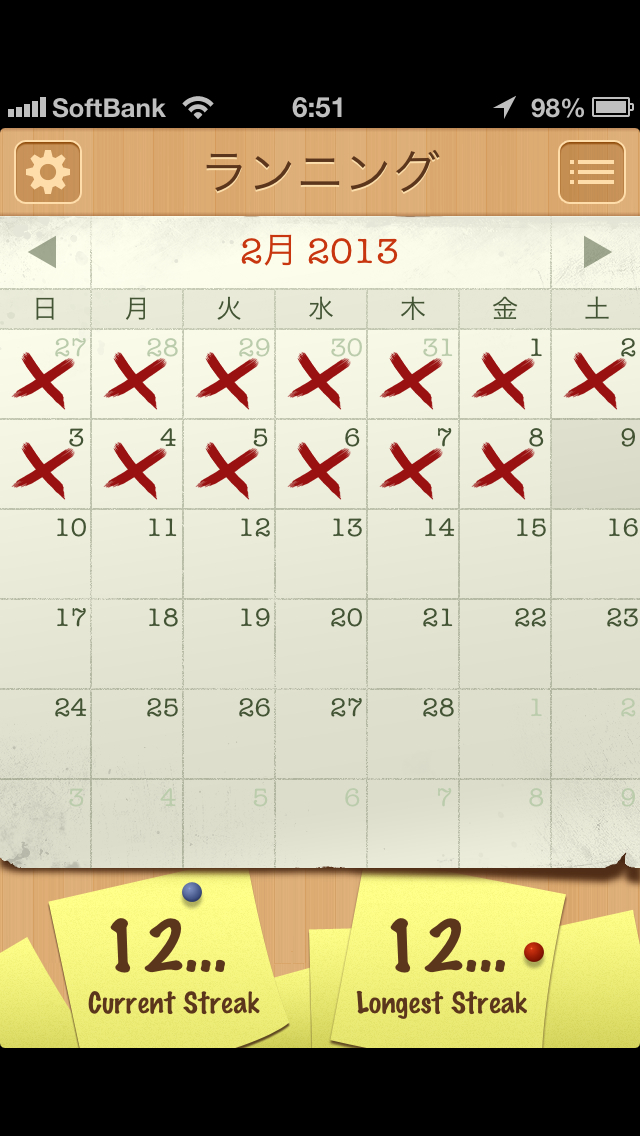The height and width of the screenshot is (1136, 640).
Task: Open the task list menu
Action: click(591, 172)
